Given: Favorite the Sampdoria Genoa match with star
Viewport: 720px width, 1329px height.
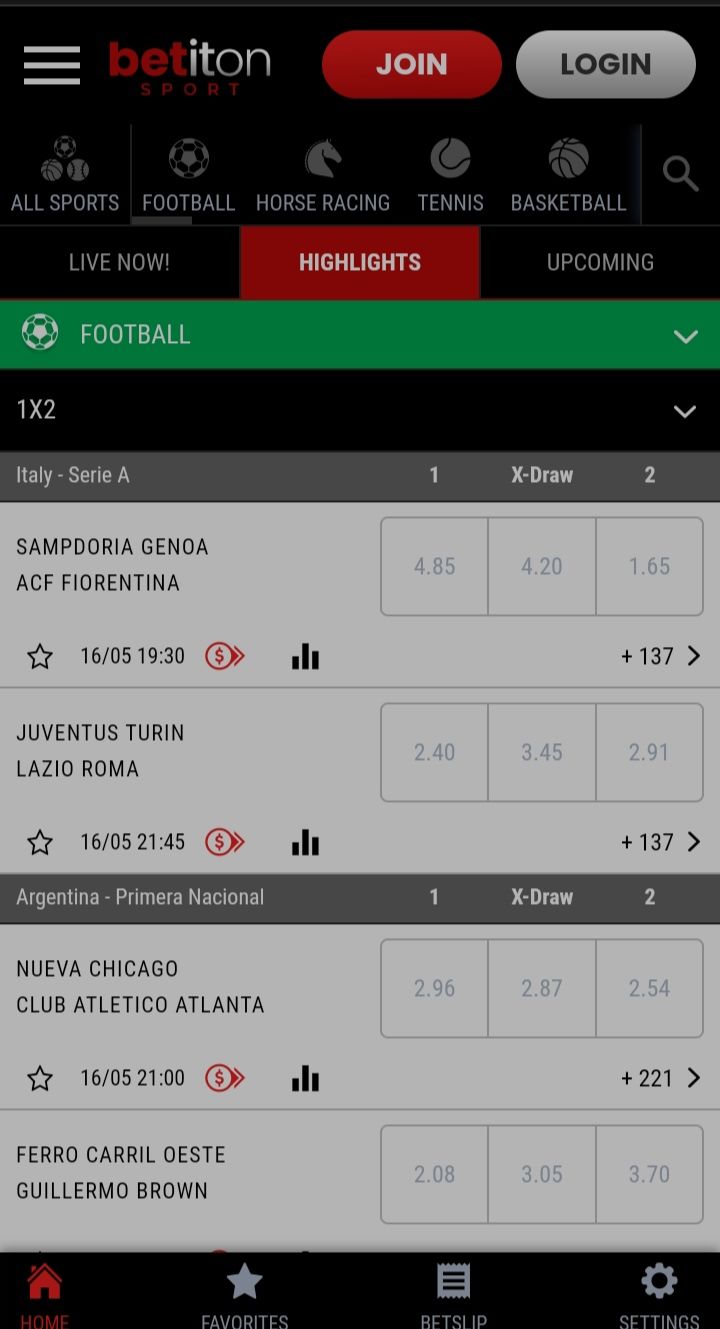Looking at the screenshot, I should pos(40,656).
